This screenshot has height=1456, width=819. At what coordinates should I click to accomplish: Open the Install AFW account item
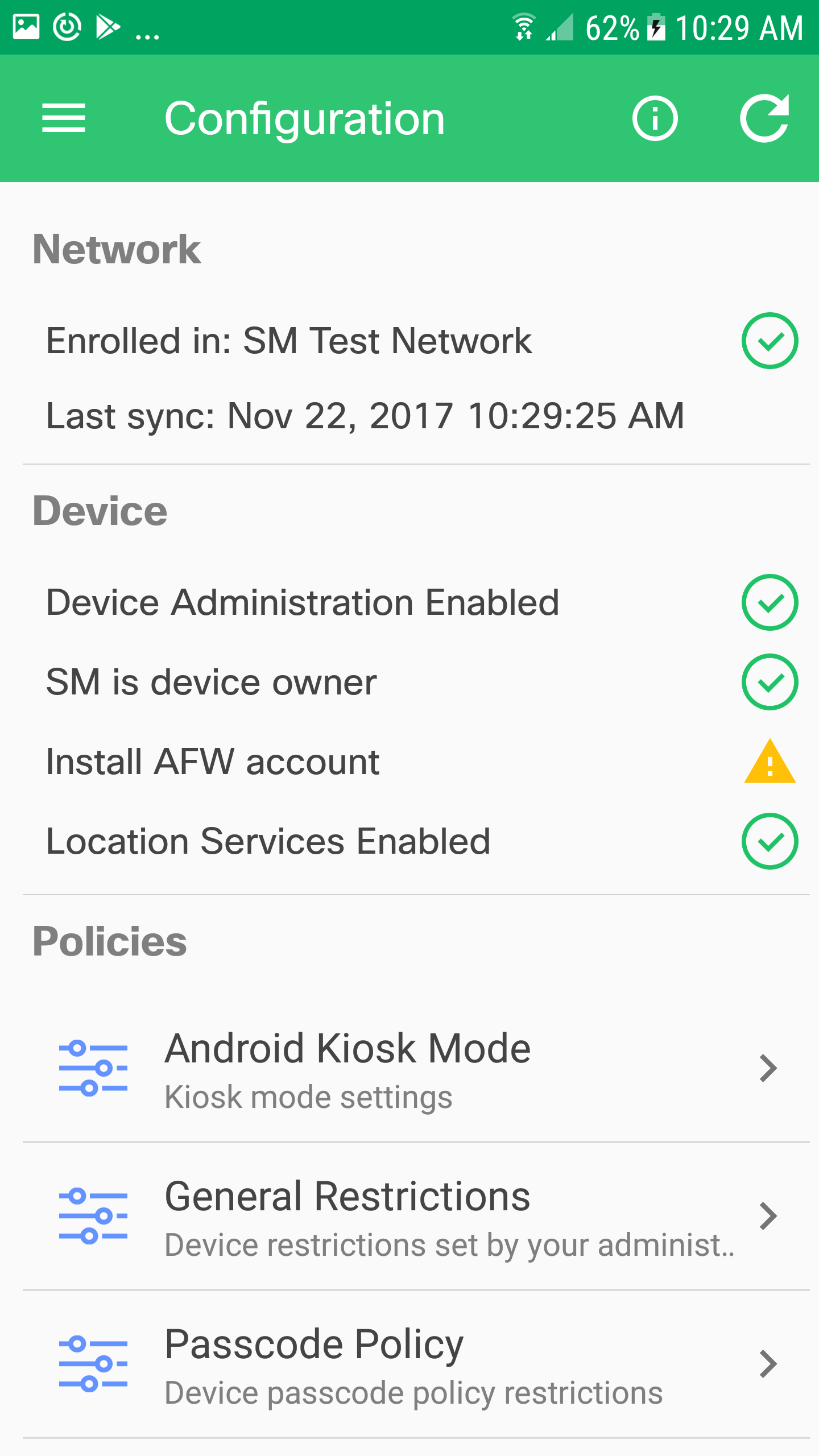pyautogui.click(x=213, y=761)
